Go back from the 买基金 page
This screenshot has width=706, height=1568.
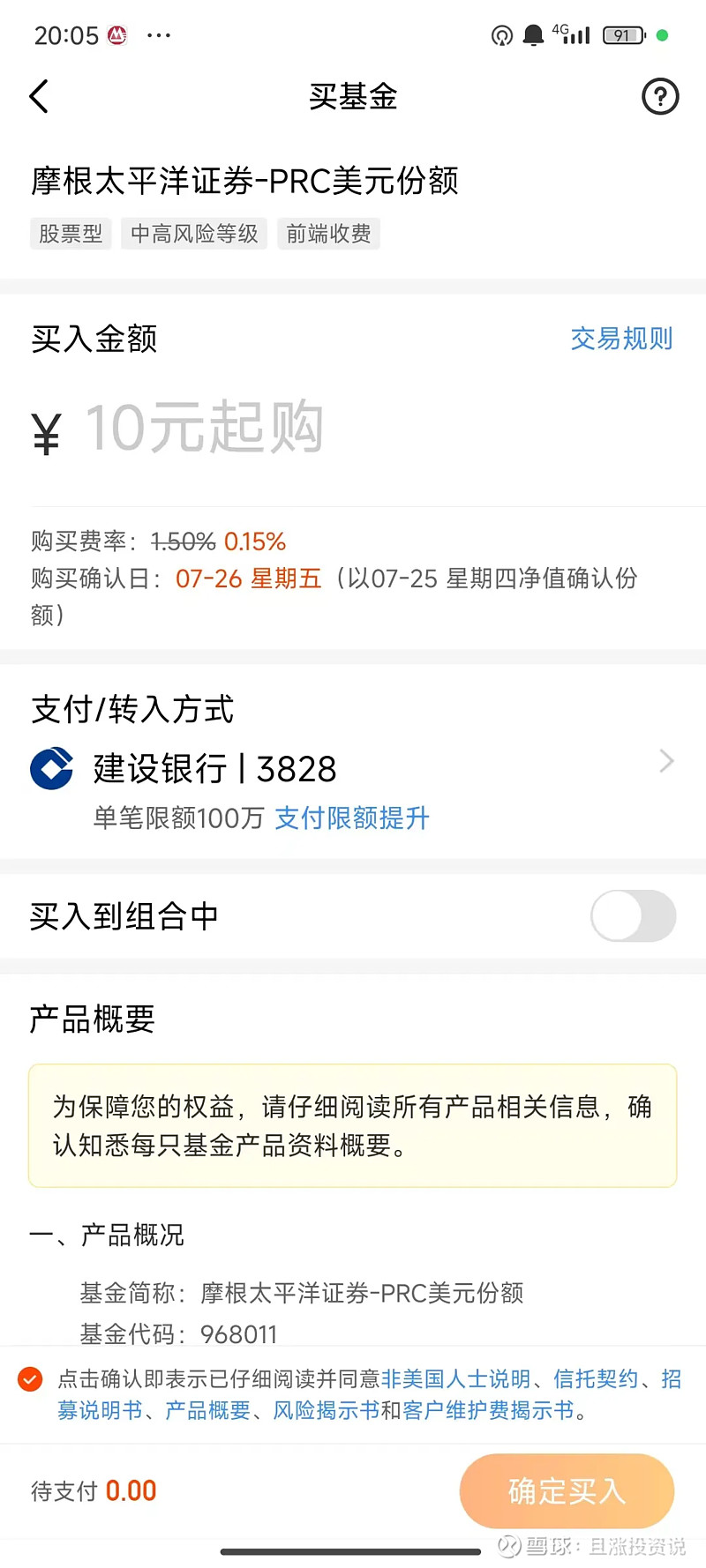click(39, 96)
